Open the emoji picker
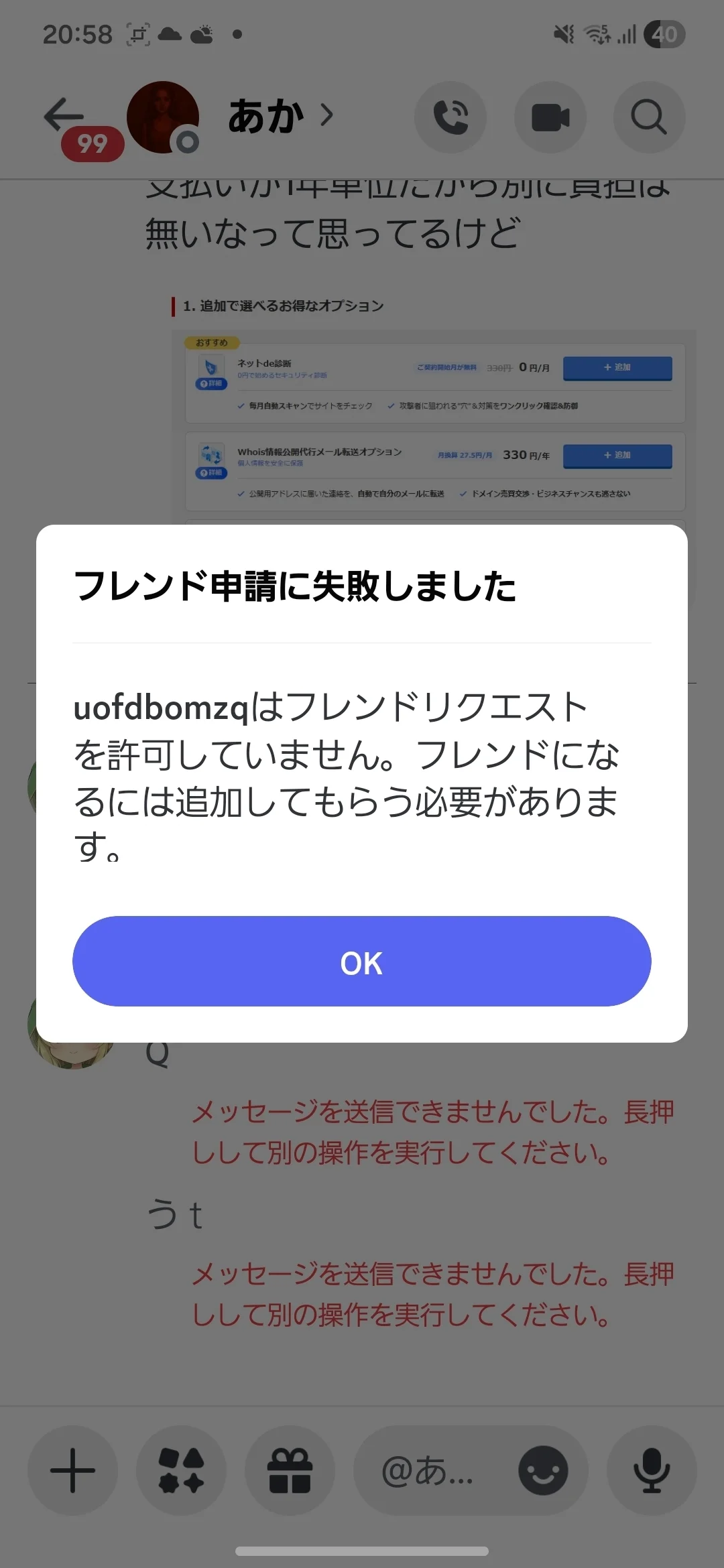This screenshot has height=1568, width=724. [x=543, y=1470]
